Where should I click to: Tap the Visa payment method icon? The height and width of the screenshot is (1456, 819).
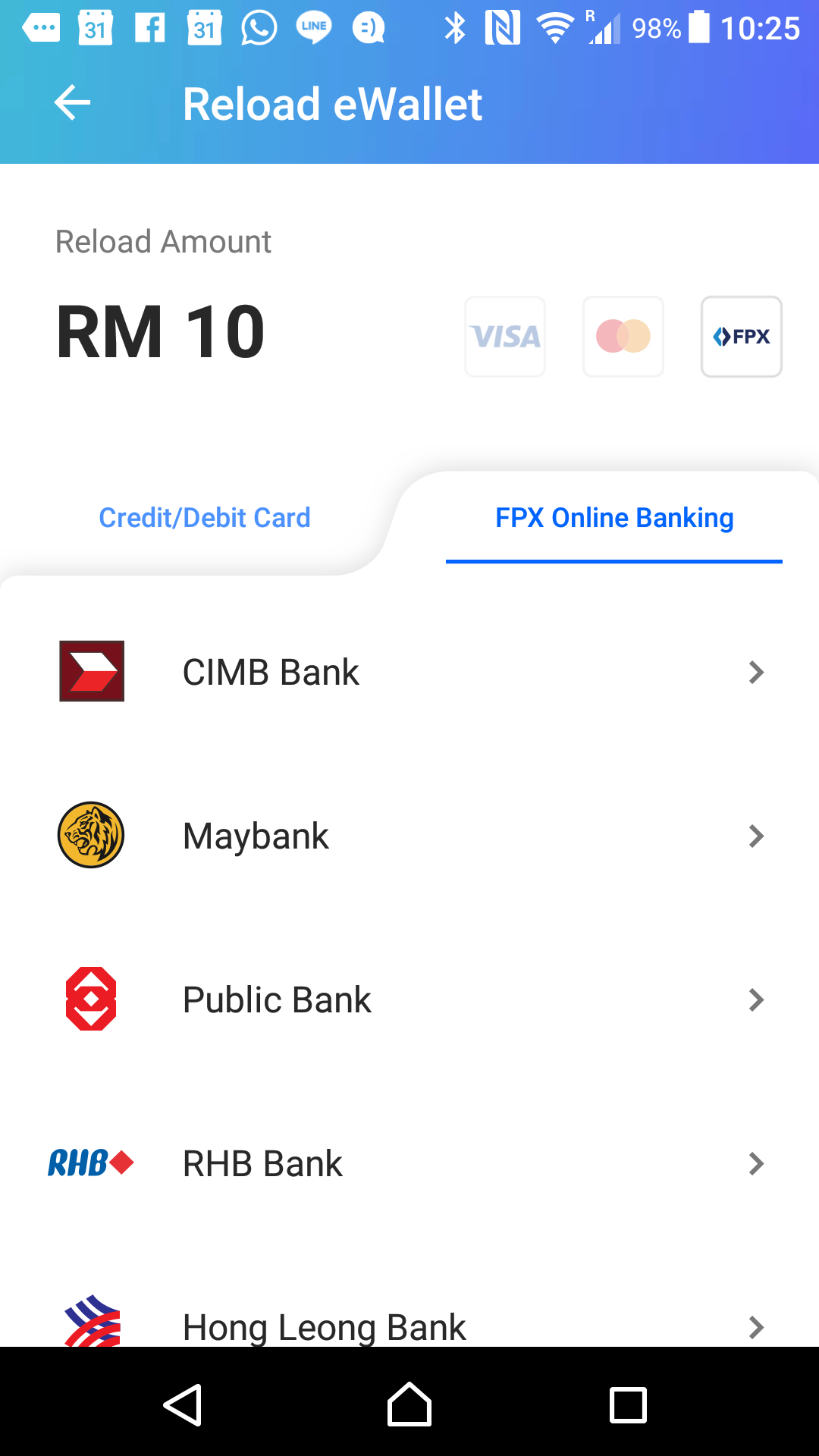505,337
